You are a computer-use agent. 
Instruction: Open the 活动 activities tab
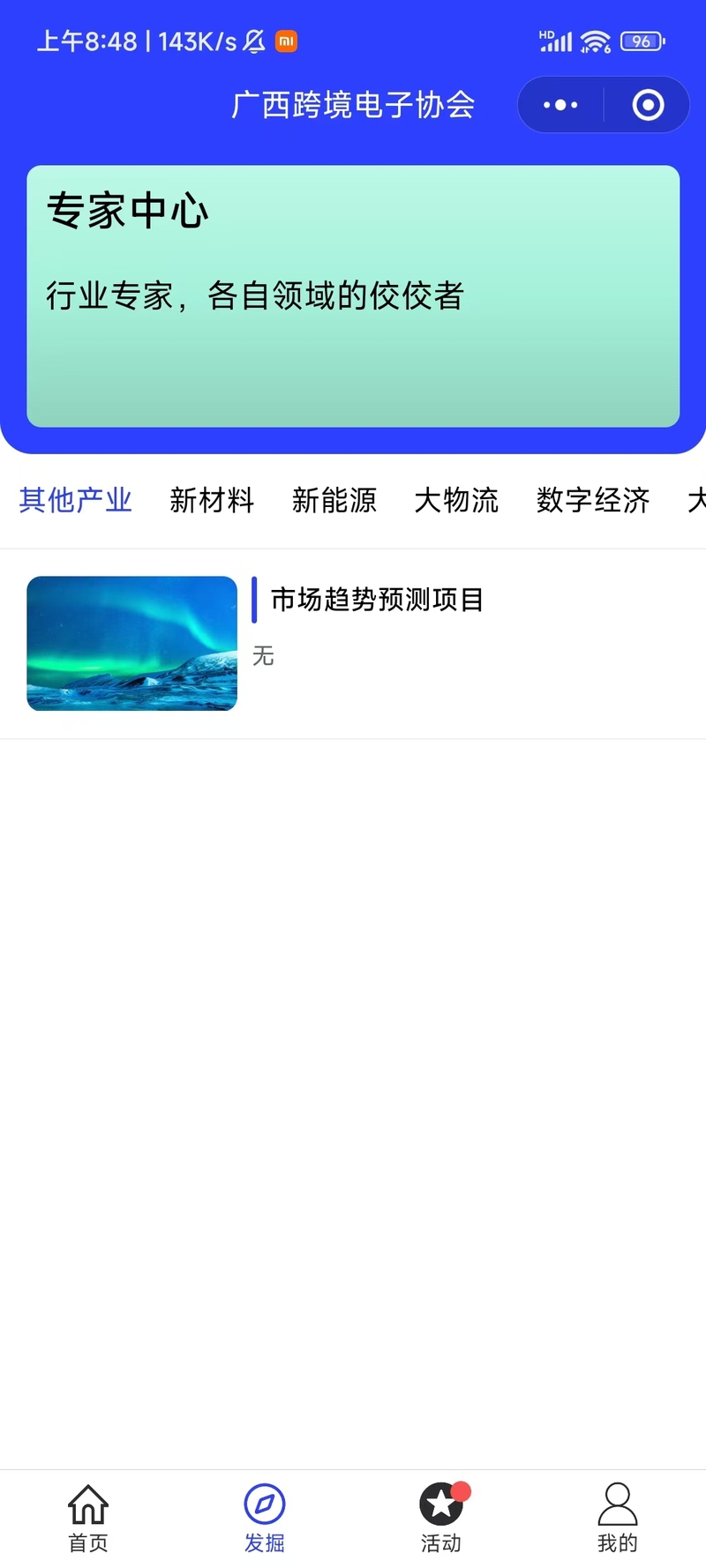(x=441, y=1517)
